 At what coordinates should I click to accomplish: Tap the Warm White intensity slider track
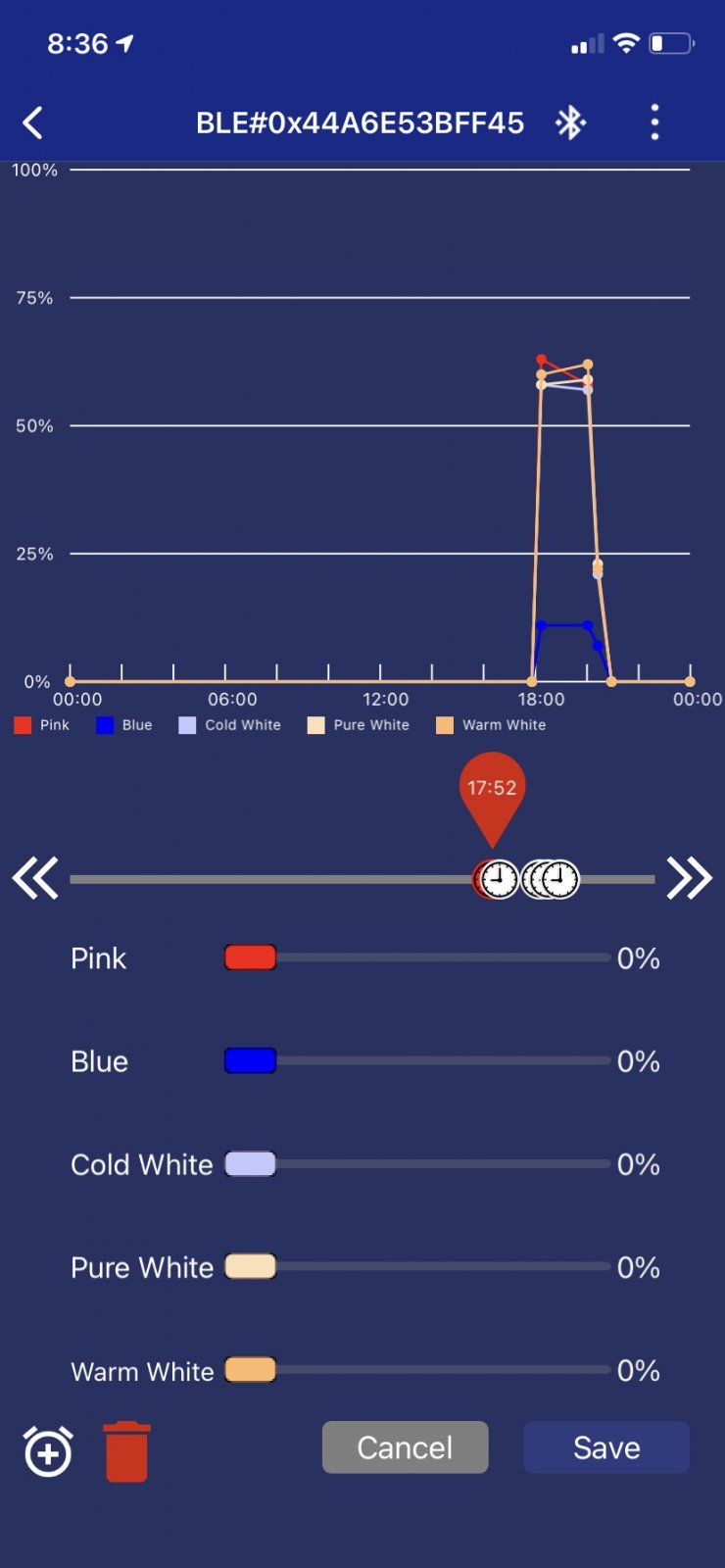(441, 1369)
